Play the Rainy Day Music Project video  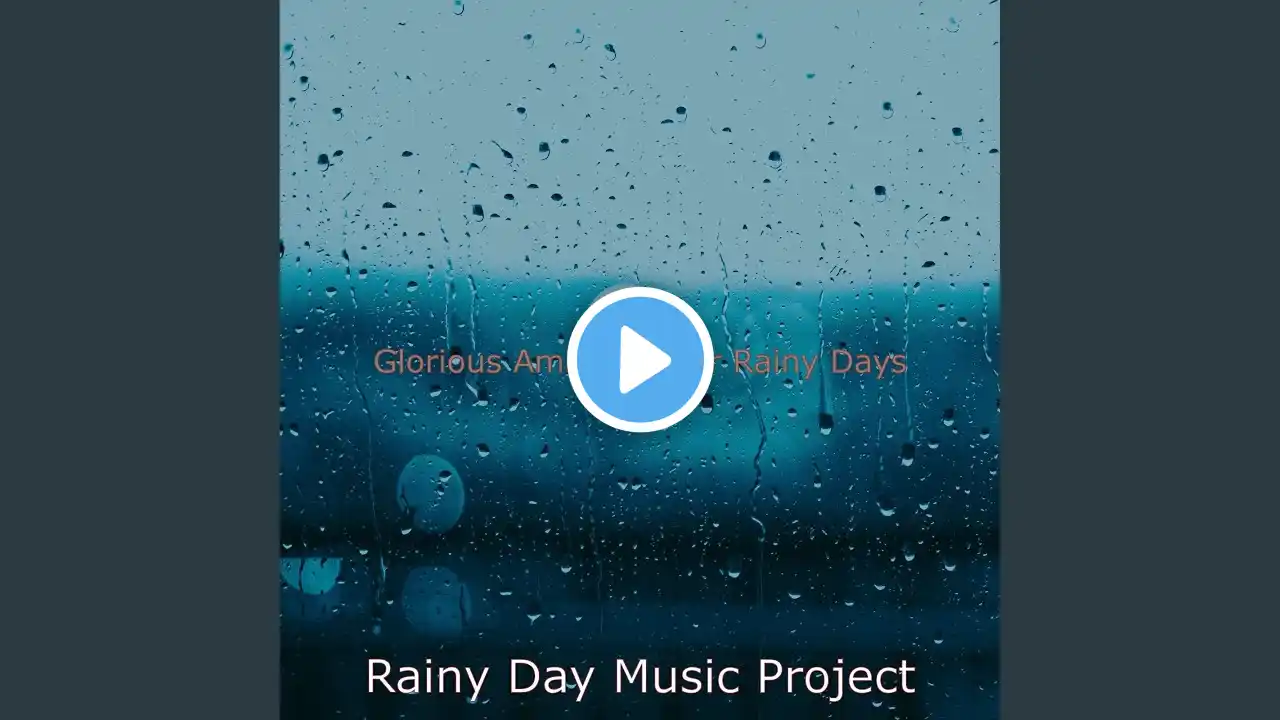640,360
